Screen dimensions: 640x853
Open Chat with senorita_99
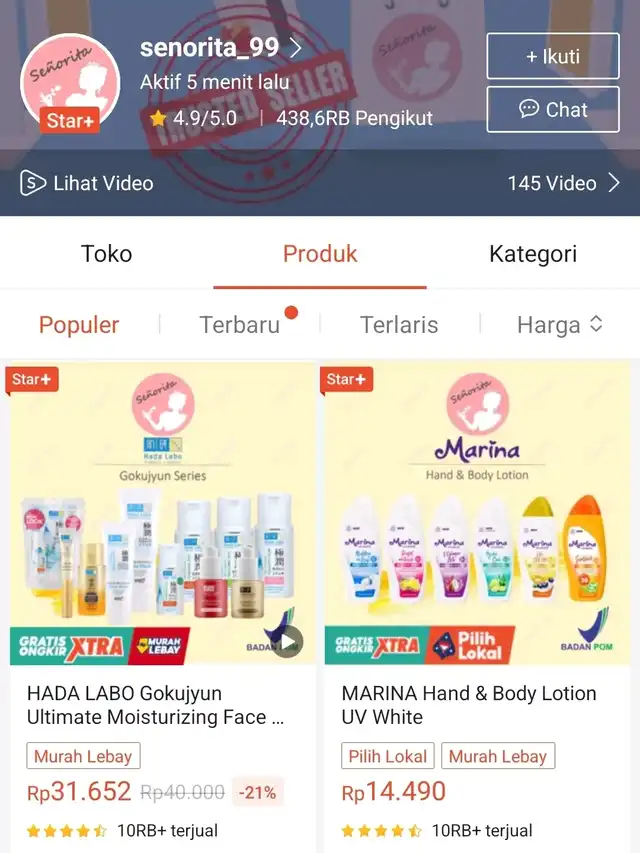(x=553, y=110)
